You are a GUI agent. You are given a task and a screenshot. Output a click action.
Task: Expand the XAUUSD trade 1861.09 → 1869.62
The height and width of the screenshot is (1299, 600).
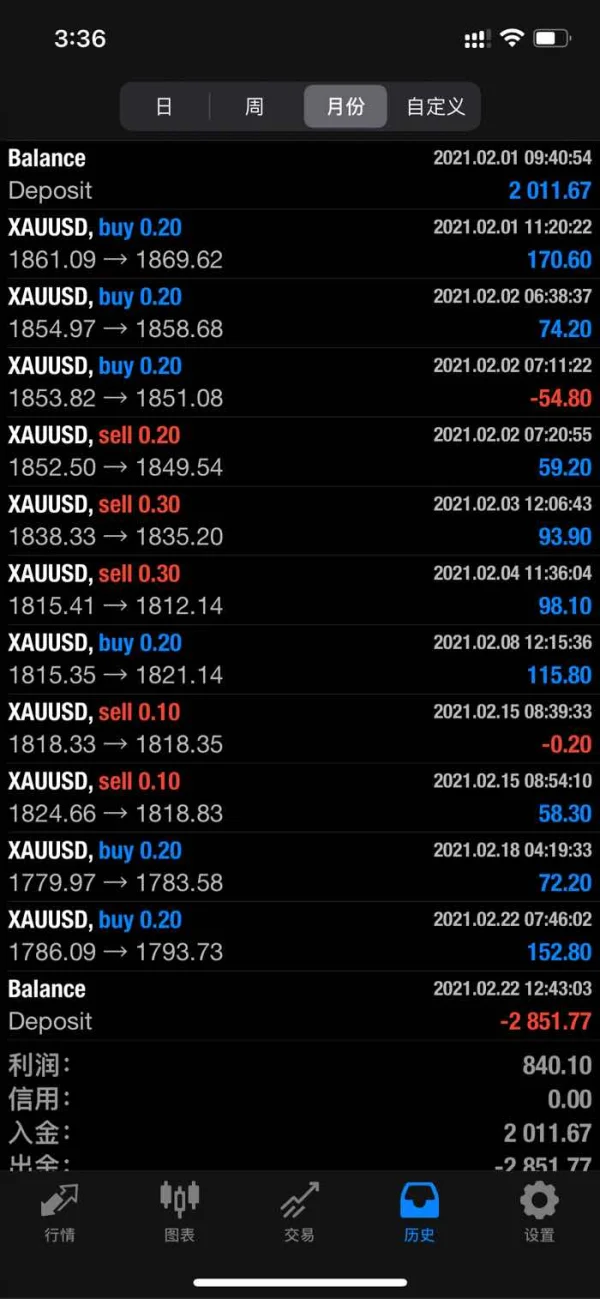point(300,244)
